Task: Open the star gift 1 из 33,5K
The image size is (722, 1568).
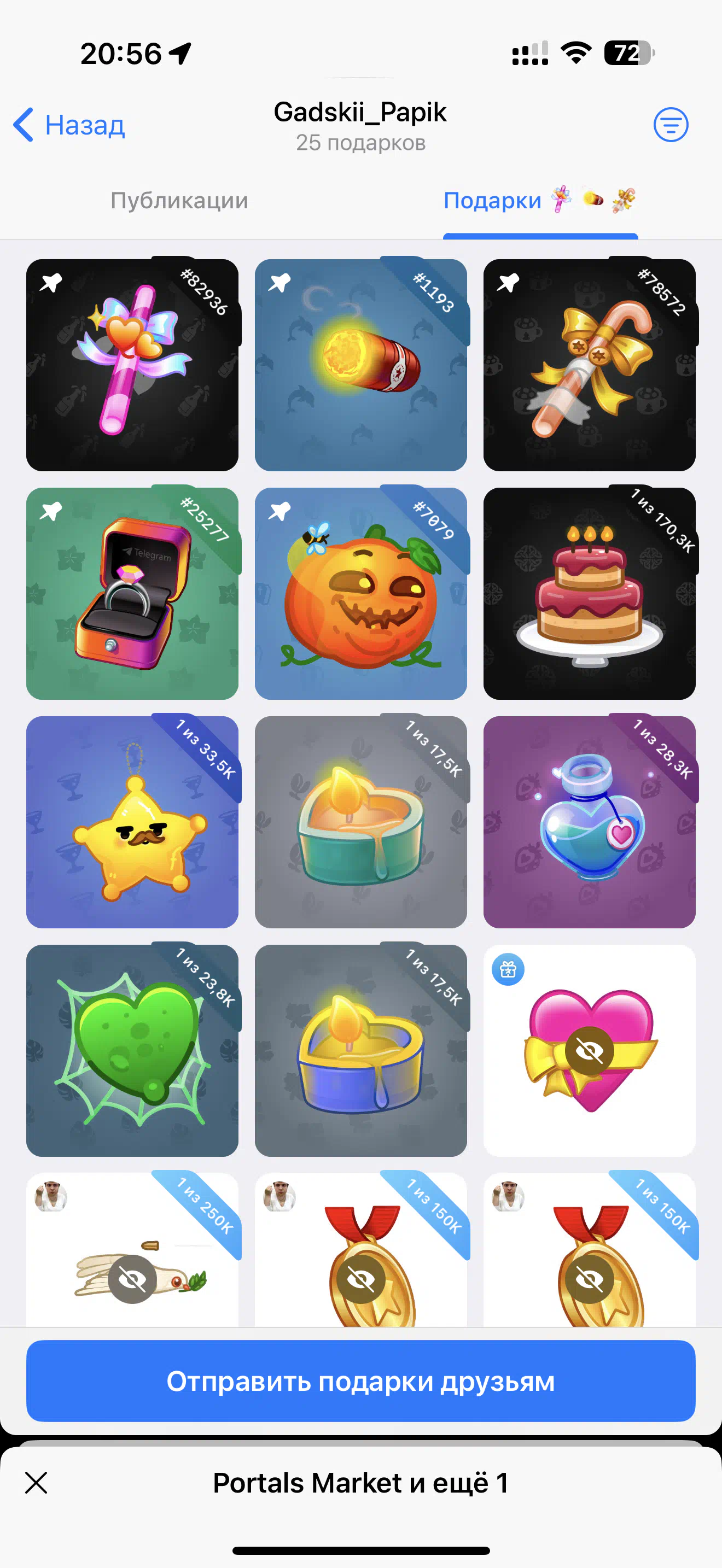Action: tap(132, 822)
